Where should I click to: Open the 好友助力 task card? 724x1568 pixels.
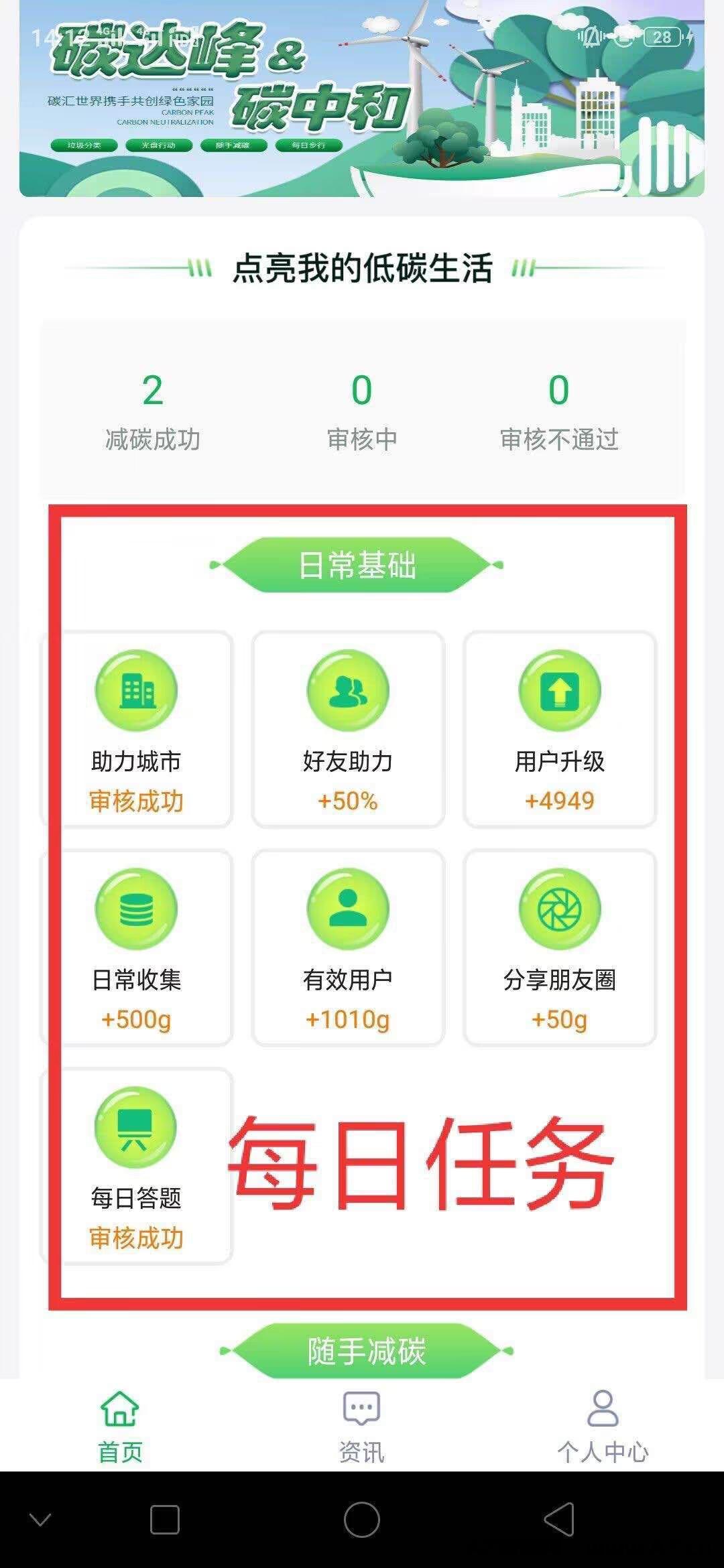tap(348, 729)
